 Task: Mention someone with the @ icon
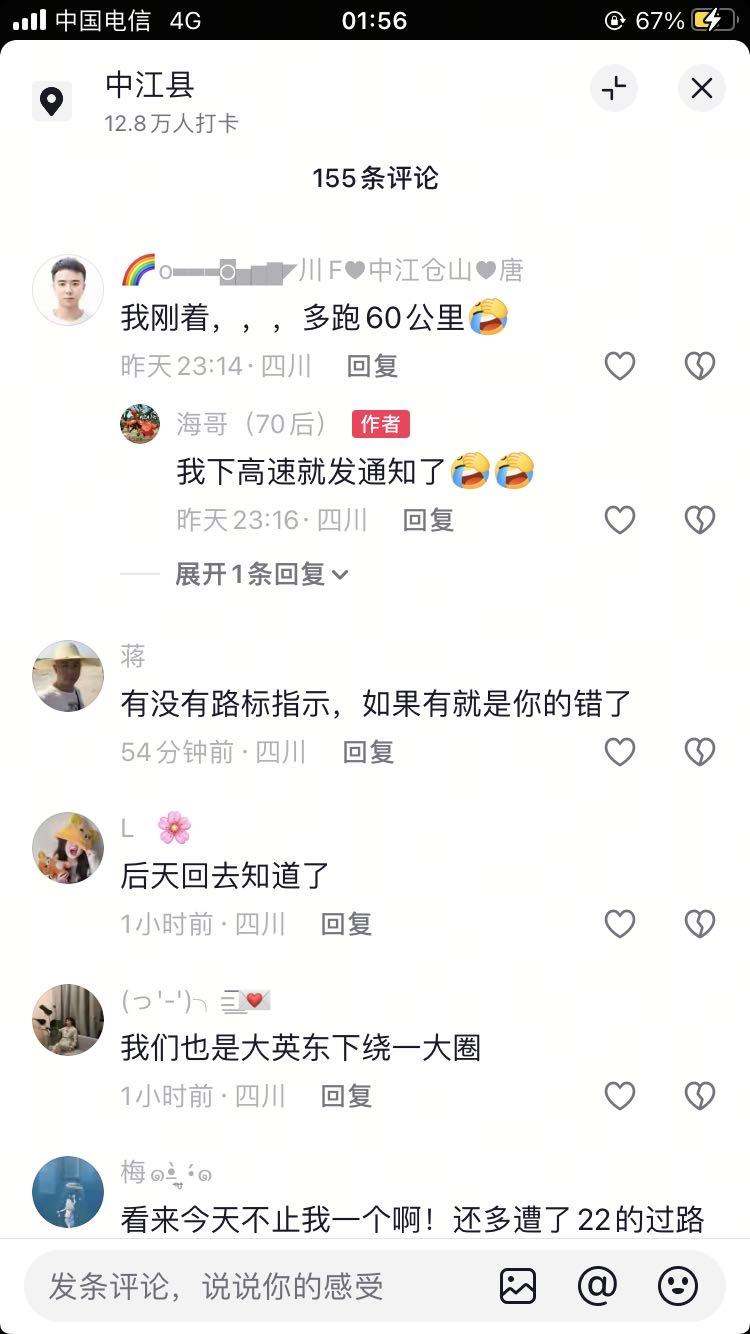click(x=597, y=1286)
